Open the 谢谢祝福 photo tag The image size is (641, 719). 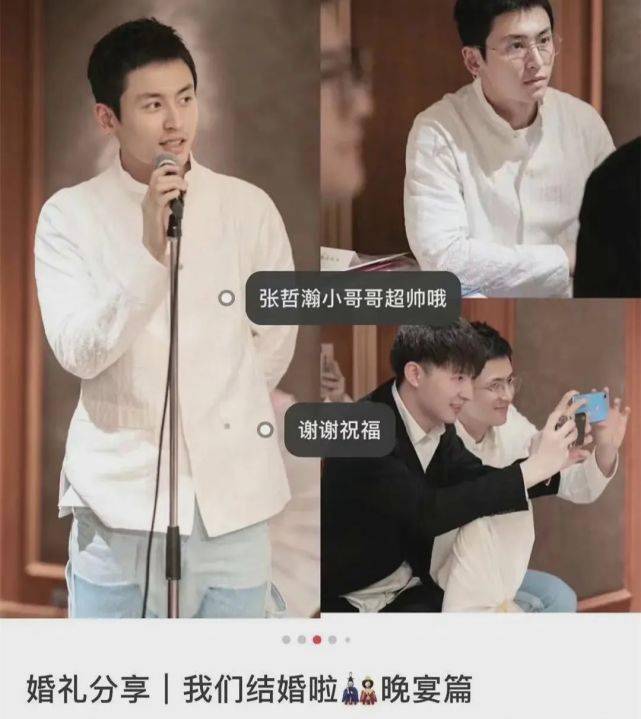click(340, 430)
